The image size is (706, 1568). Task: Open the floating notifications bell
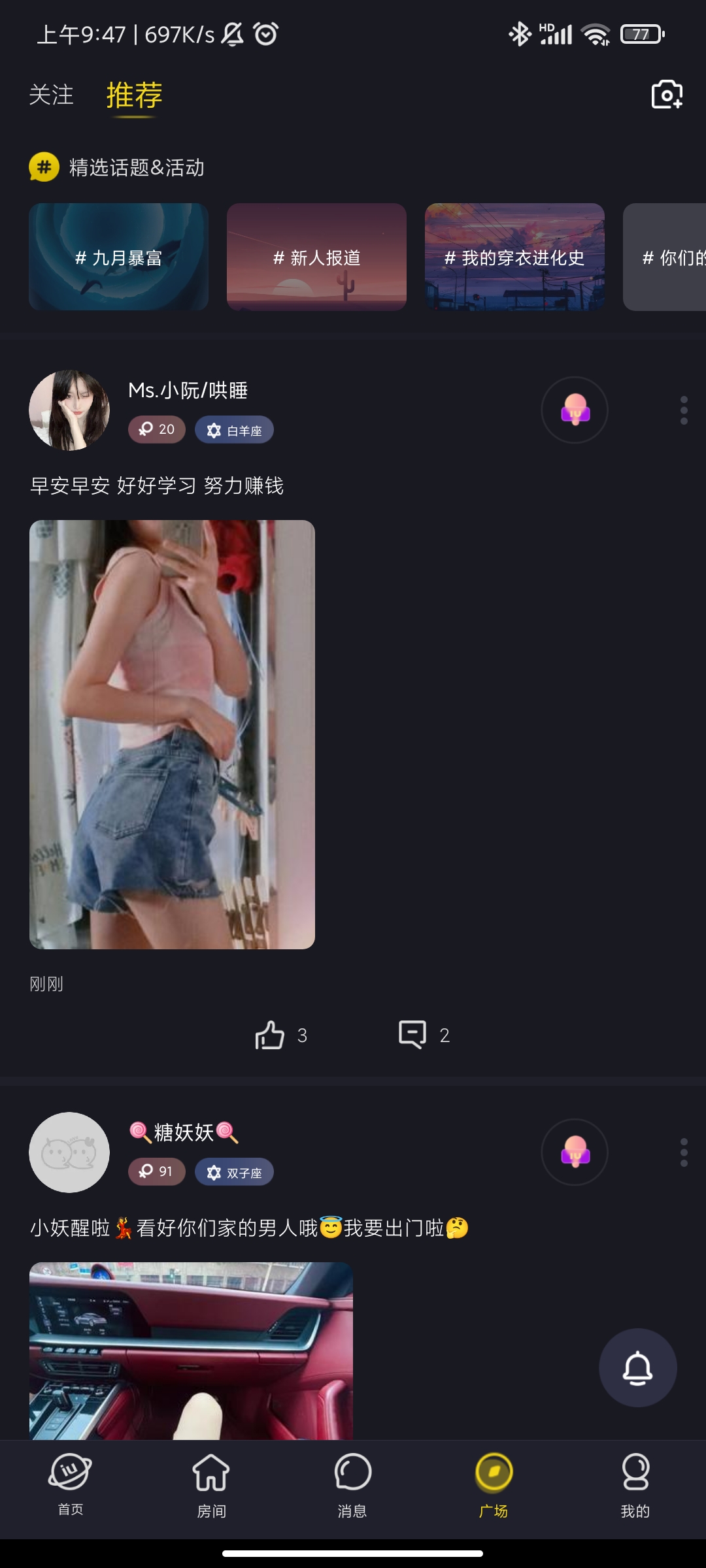tap(637, 1368)
